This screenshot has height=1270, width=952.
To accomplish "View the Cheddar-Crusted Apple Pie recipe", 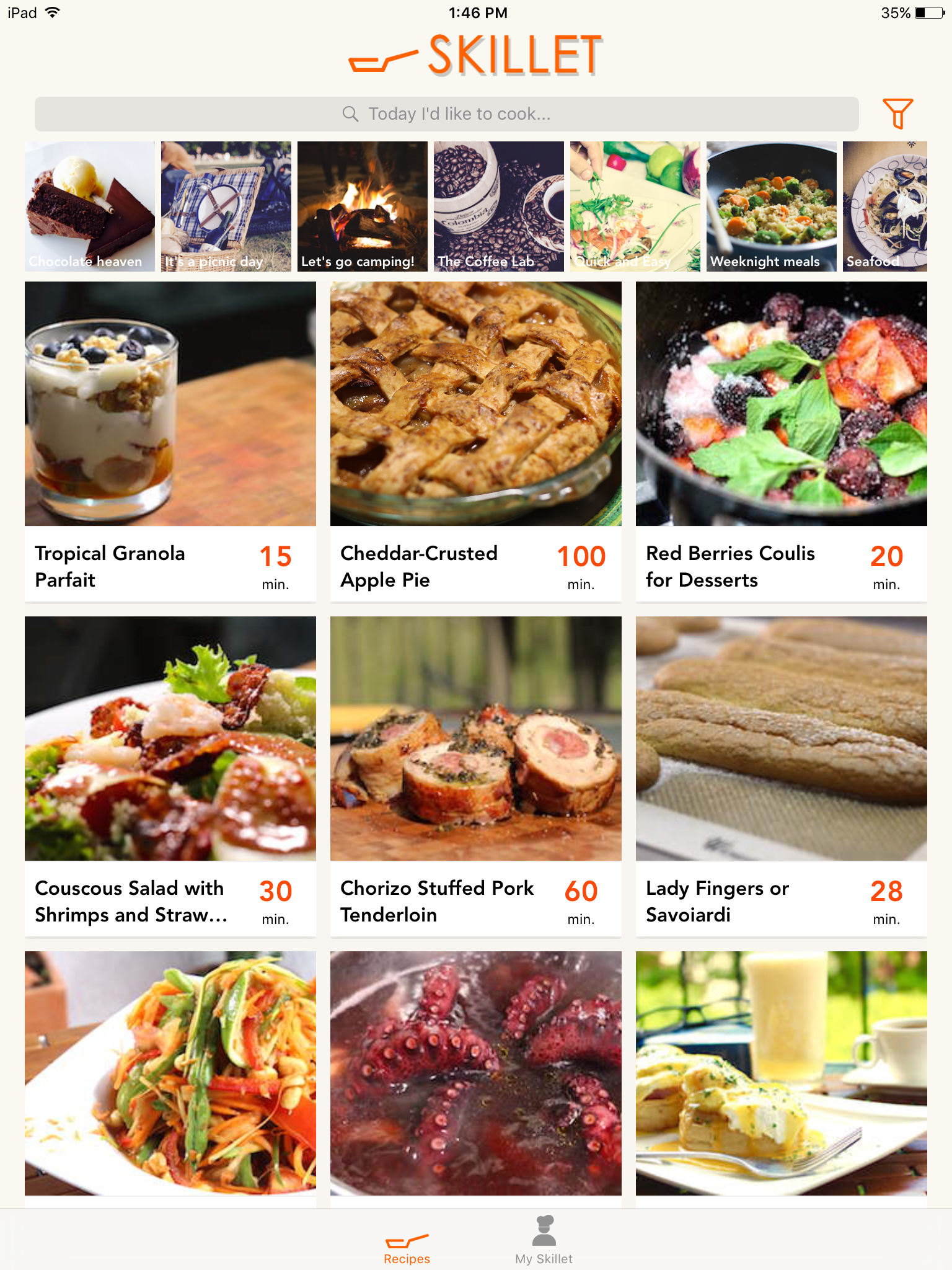I will (476, 441).
